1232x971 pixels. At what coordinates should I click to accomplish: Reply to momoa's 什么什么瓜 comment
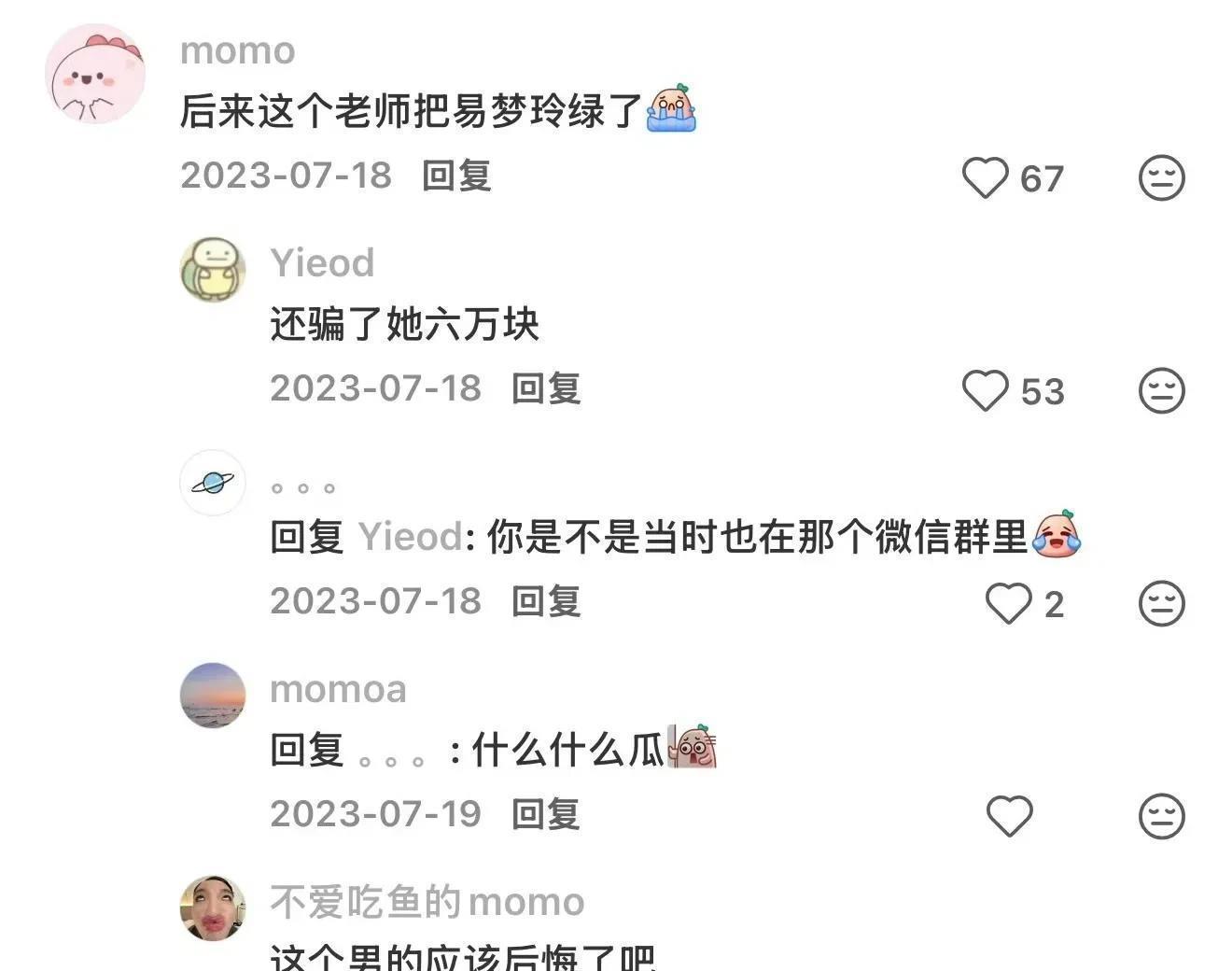click(x=546, y=814)
